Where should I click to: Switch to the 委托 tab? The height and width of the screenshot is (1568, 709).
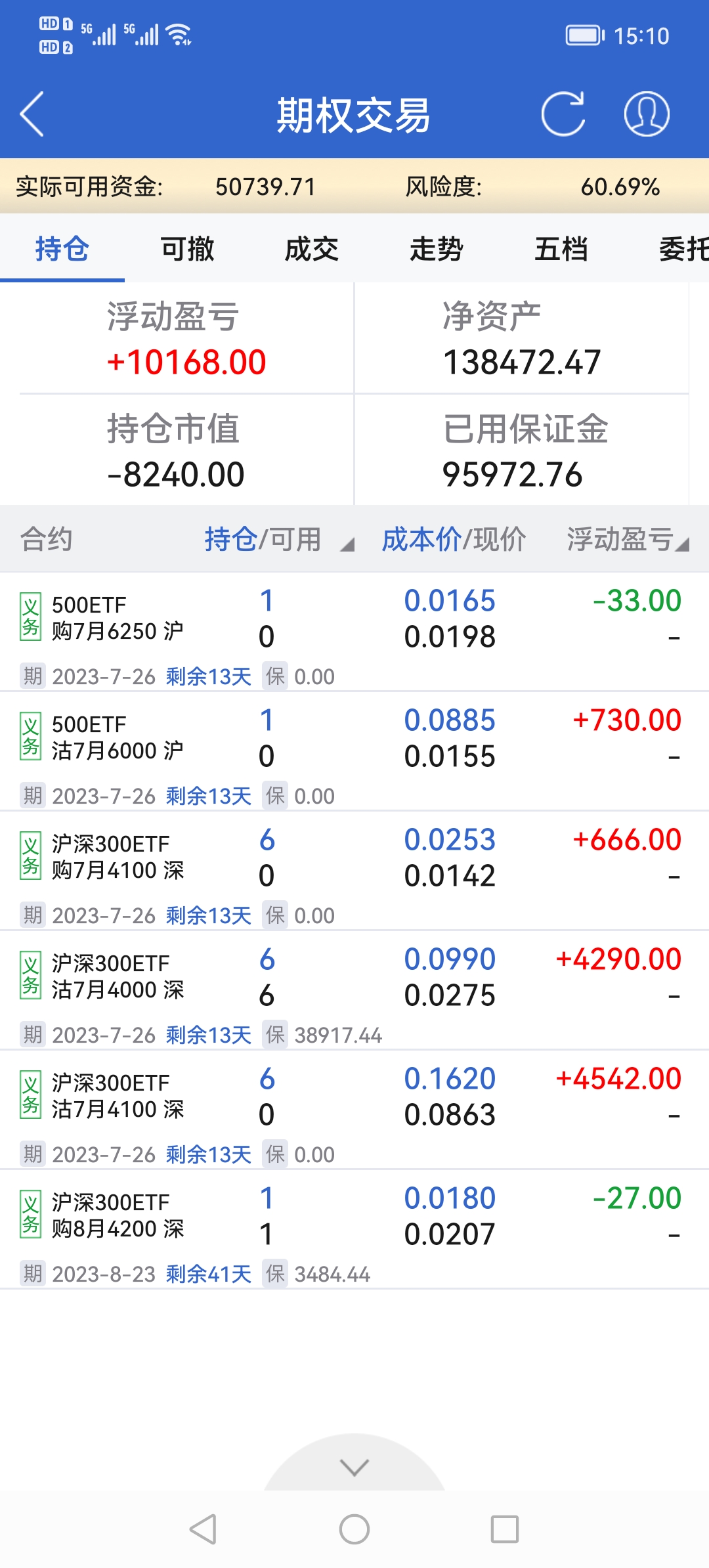pos(683,250)
